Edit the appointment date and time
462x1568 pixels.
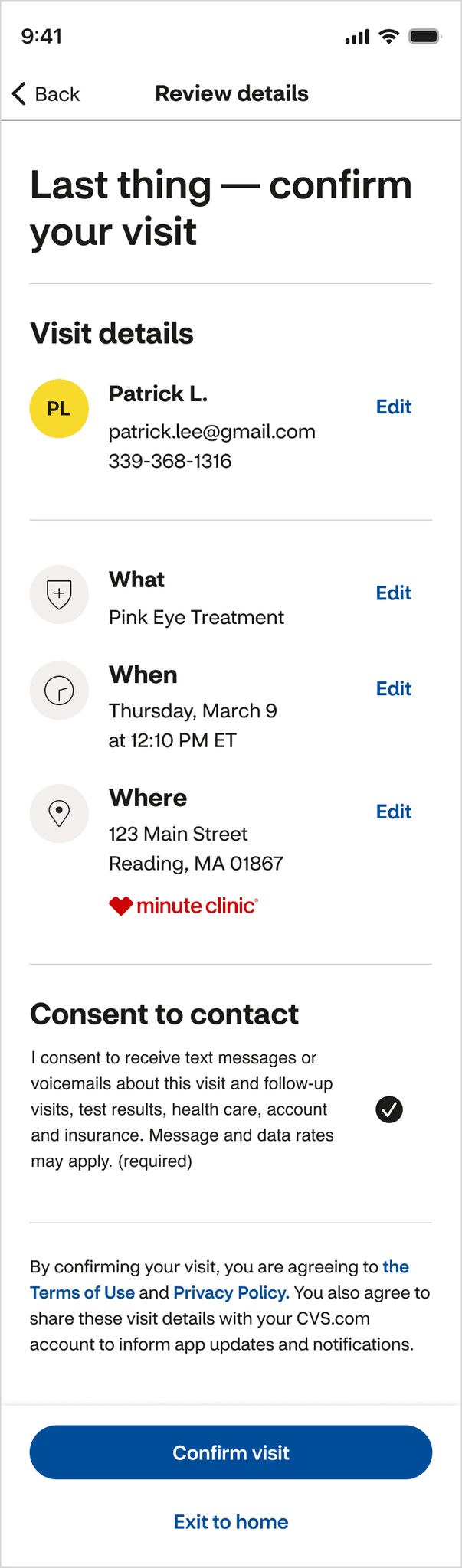[x=393, y=689]
